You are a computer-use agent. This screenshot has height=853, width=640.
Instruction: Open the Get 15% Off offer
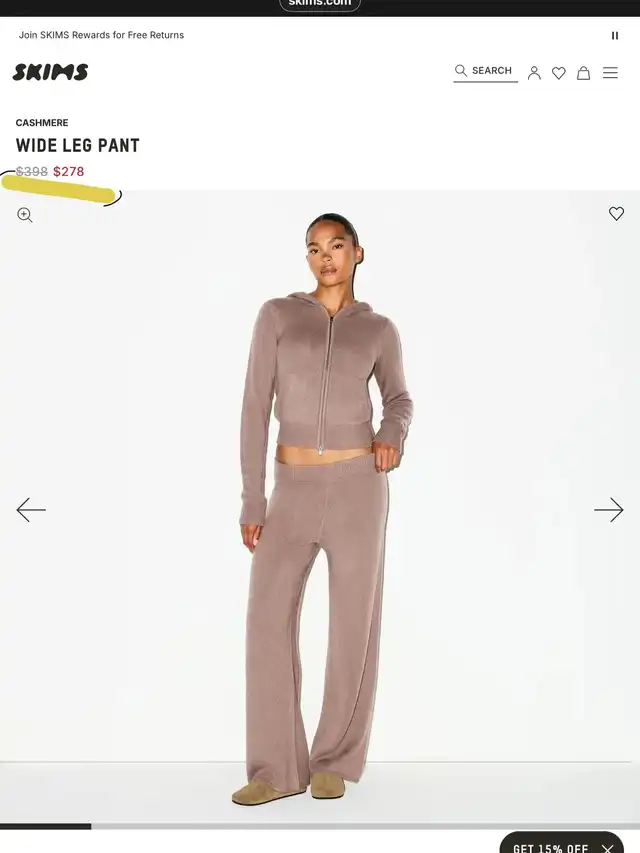click(550, 847)
